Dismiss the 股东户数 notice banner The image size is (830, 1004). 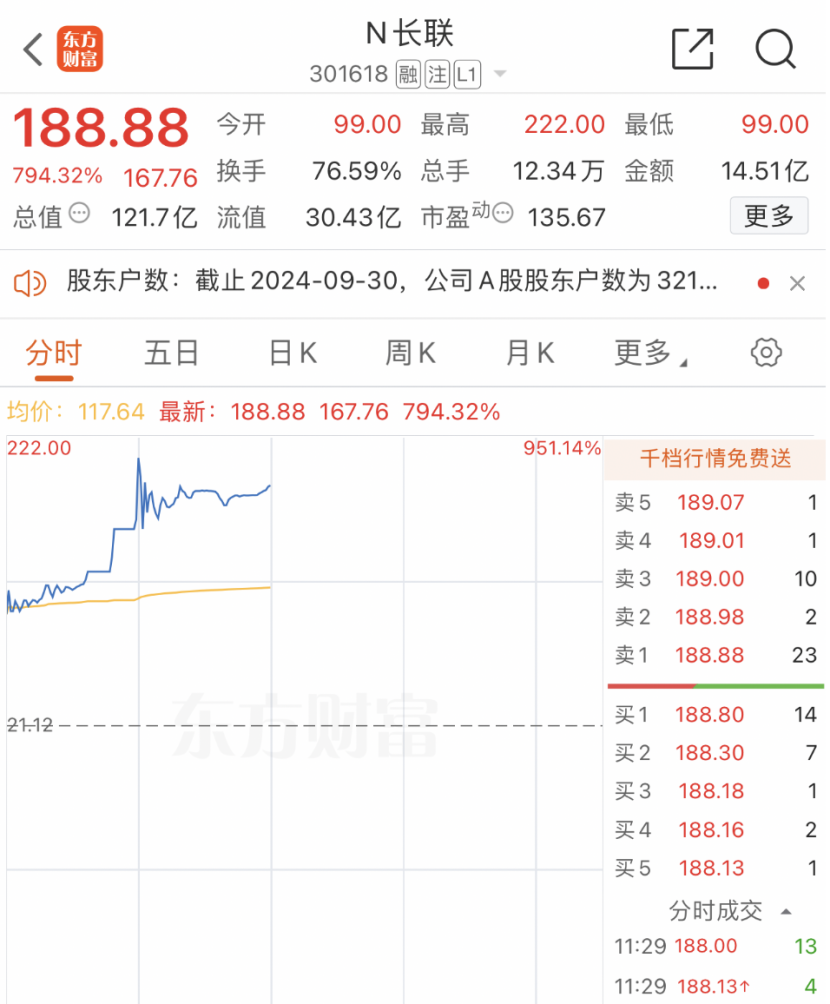pos(797,284)
